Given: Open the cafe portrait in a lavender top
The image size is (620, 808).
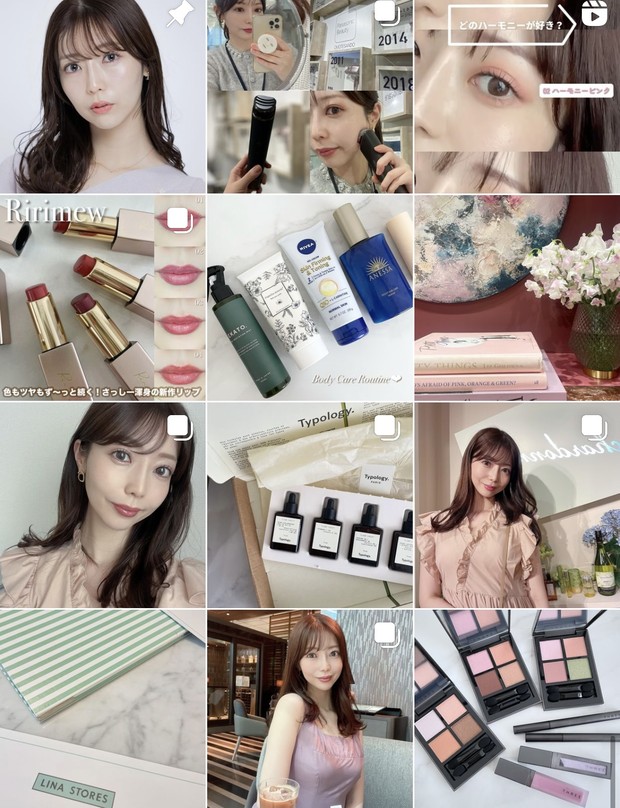Looking at the screenshot, I should [309, 708].
